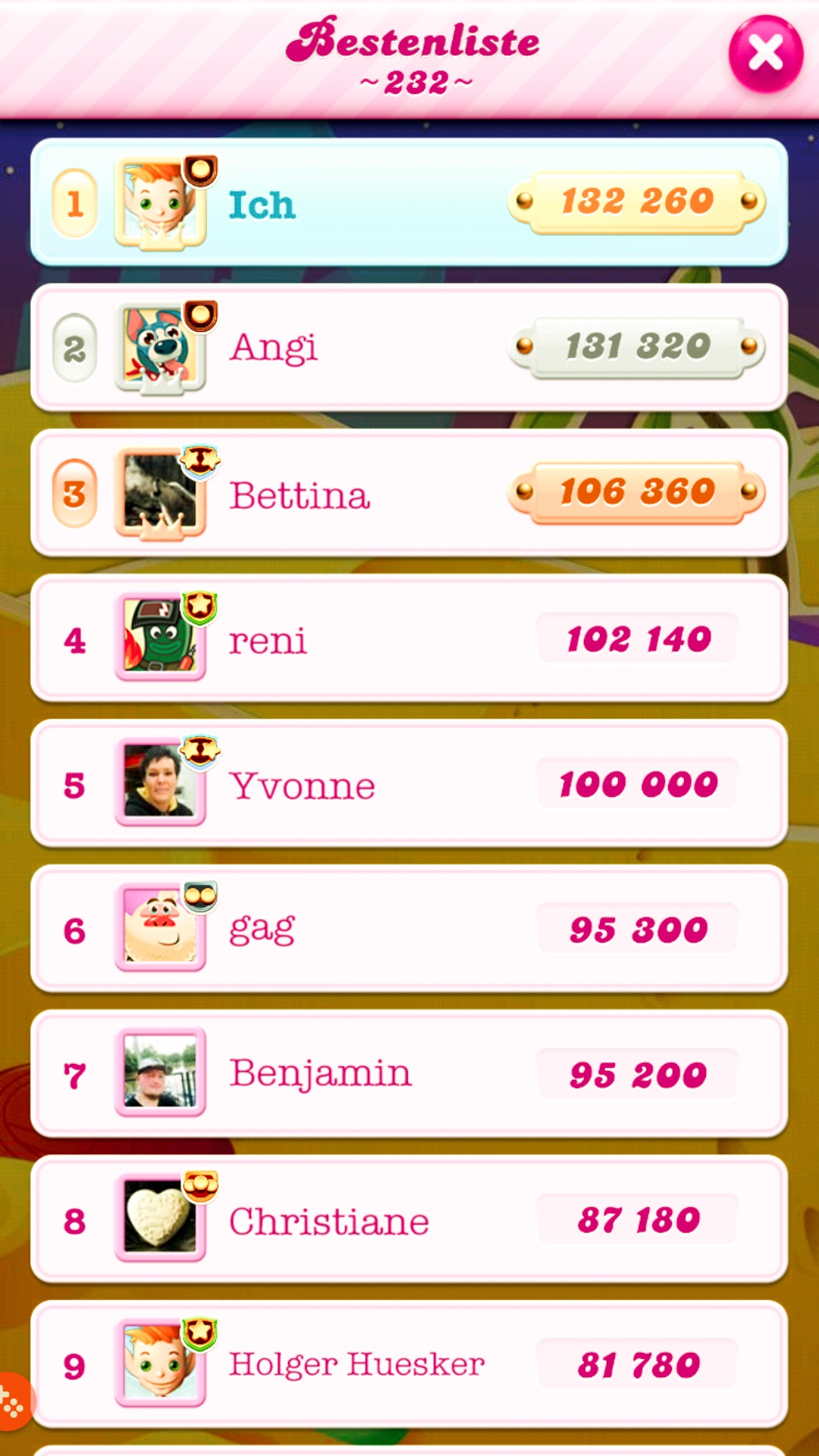Screen dimensions: 819x1456
Task: View Yvonne's leaderboard entry
Action: tap(409, 785)
